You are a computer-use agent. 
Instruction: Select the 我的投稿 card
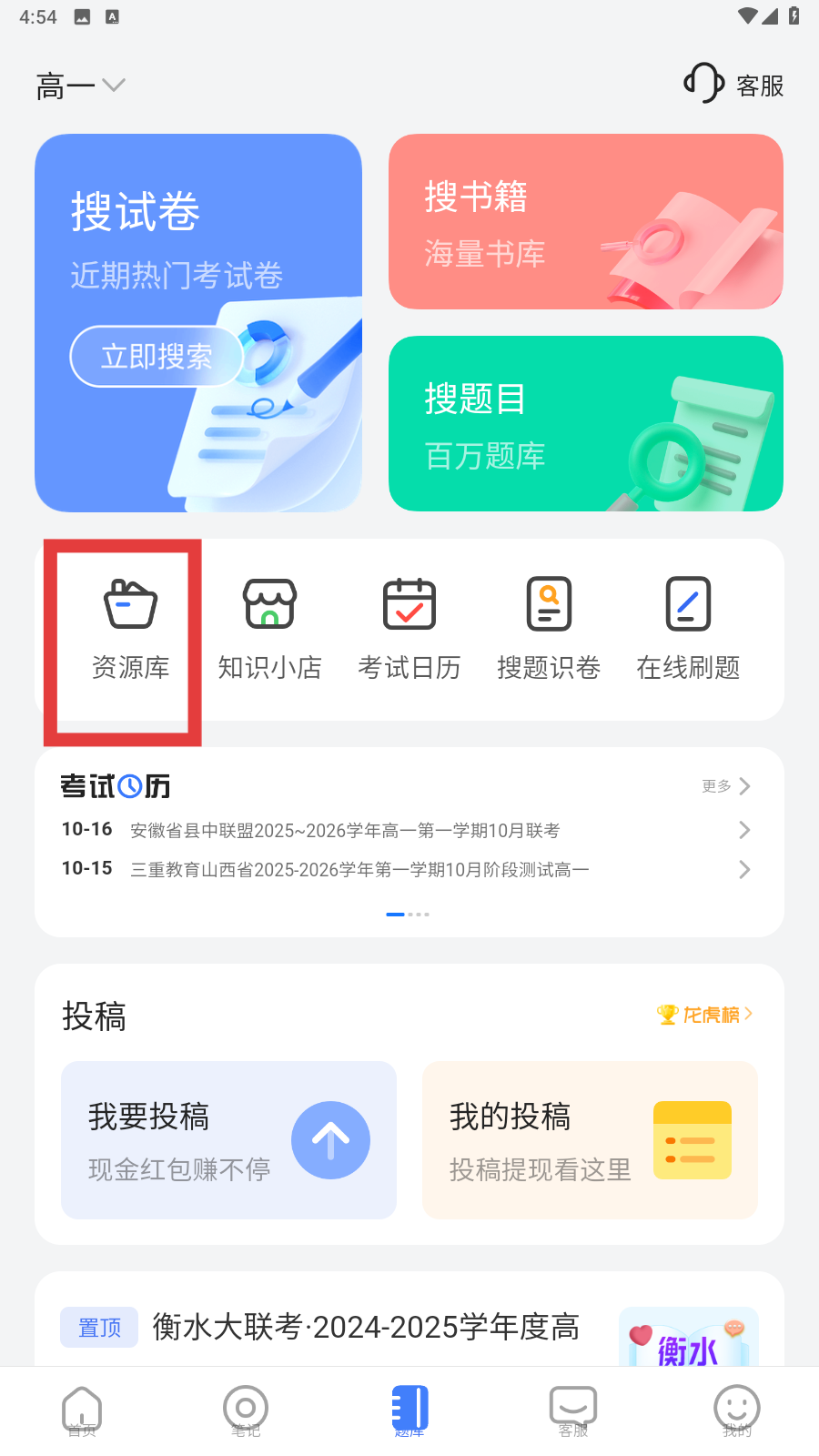point(590,1140)
